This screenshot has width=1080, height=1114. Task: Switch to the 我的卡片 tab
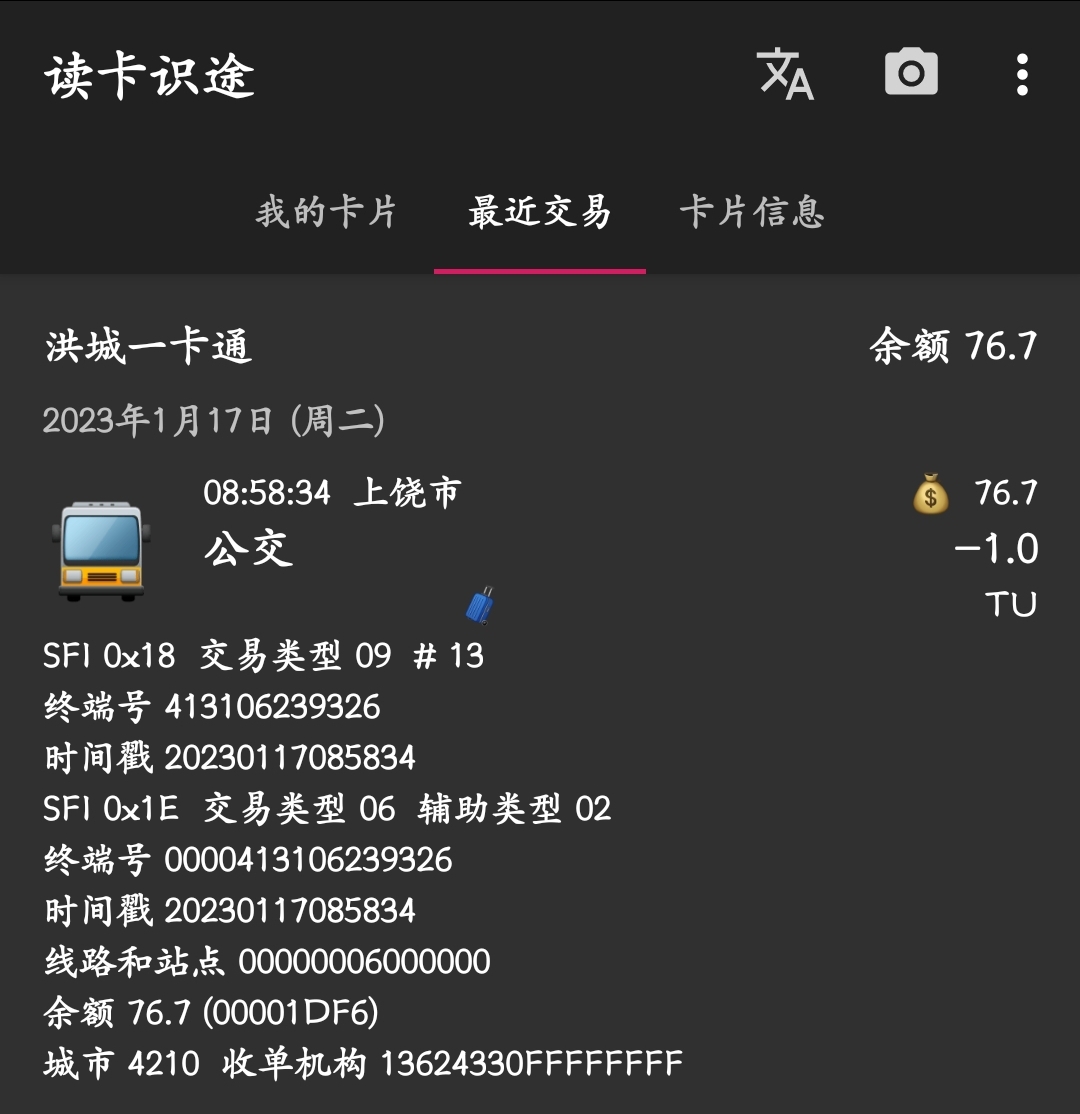[x=326, y=212]
